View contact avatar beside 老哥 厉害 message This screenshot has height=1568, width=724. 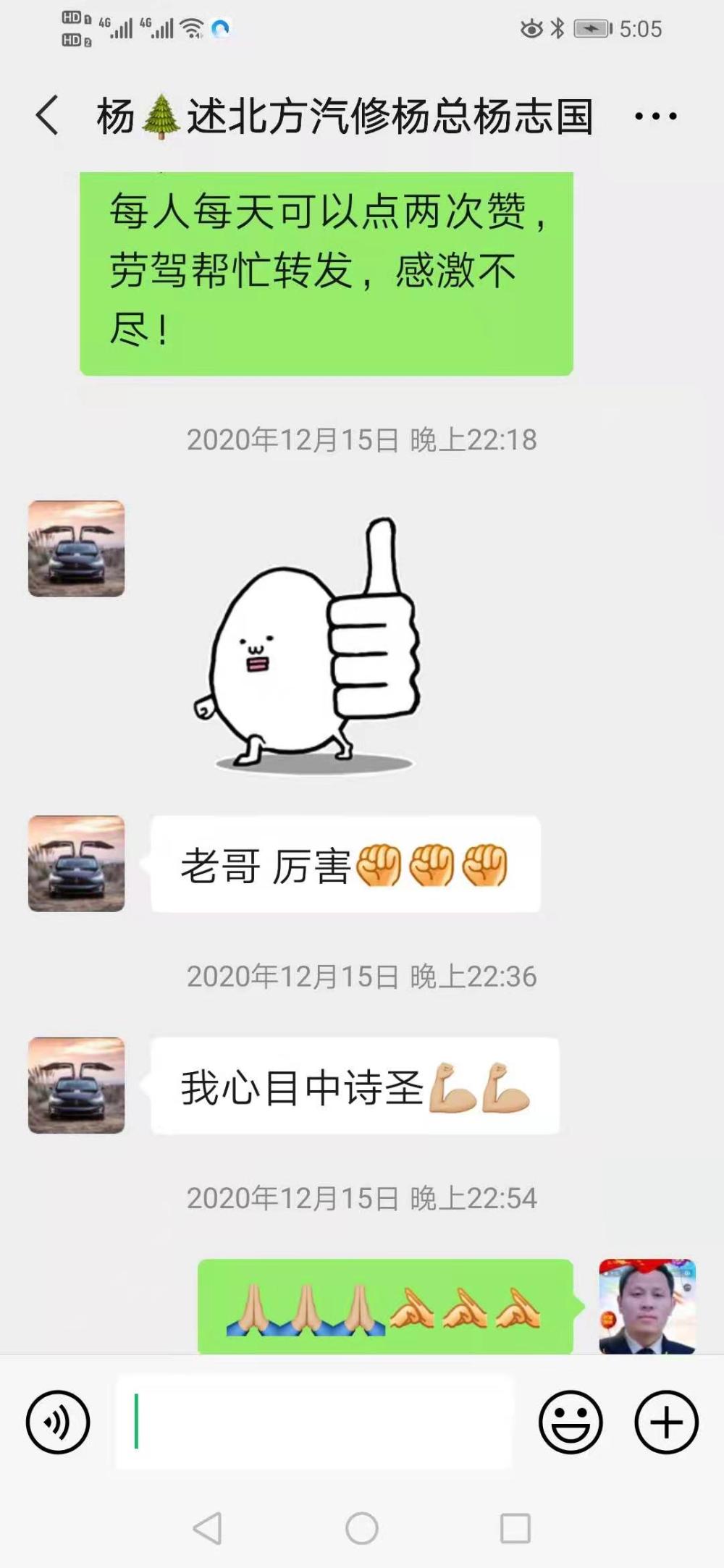point(76,864)
